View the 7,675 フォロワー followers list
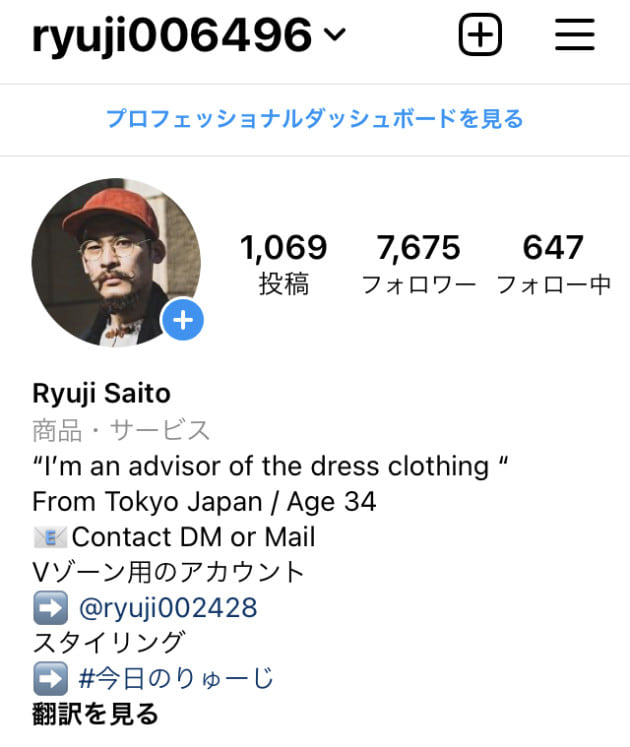 tap(418, 264)
